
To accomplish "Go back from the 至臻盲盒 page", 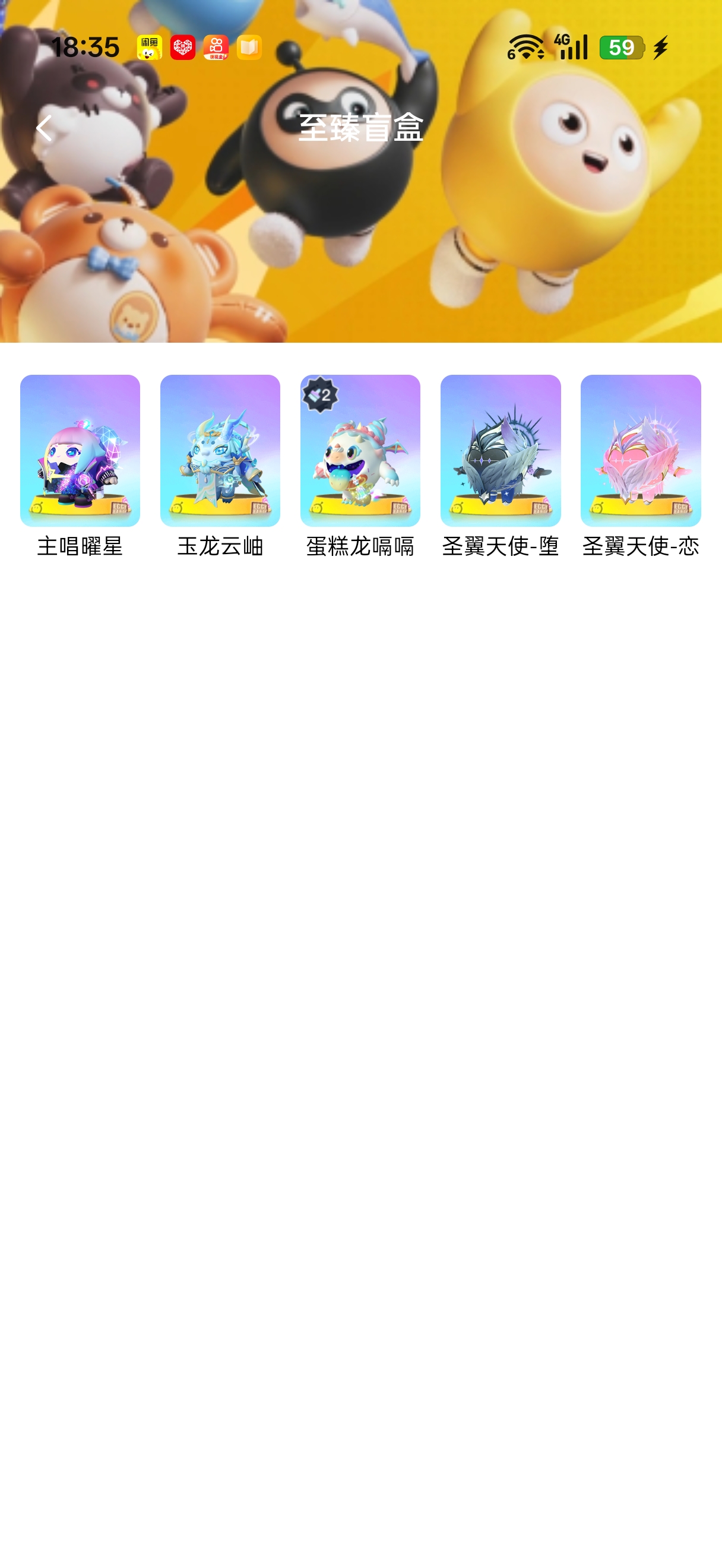I will [x=44, y=128].
